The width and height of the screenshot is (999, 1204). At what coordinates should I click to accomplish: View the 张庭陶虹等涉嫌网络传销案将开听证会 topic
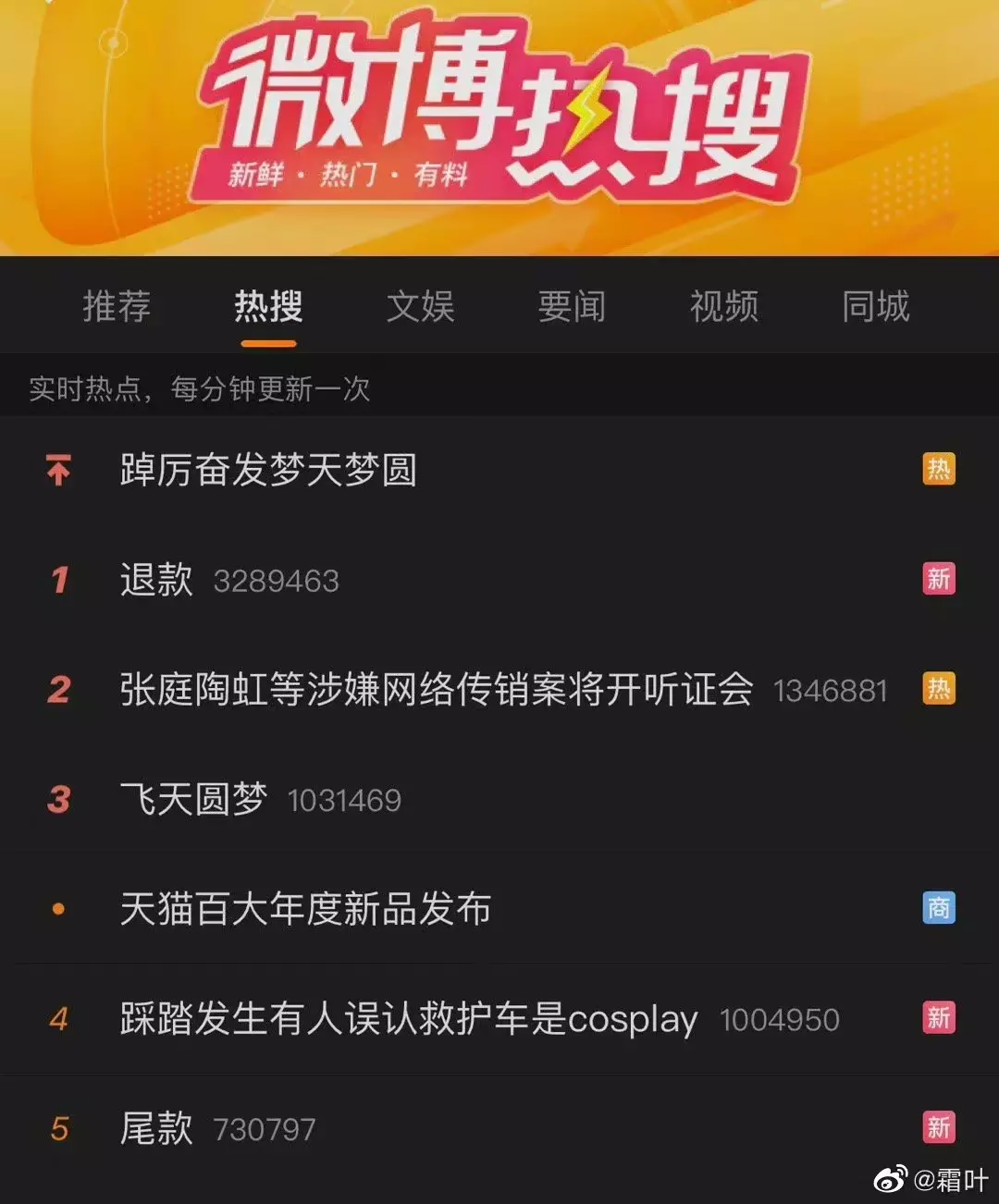point(436,690)
